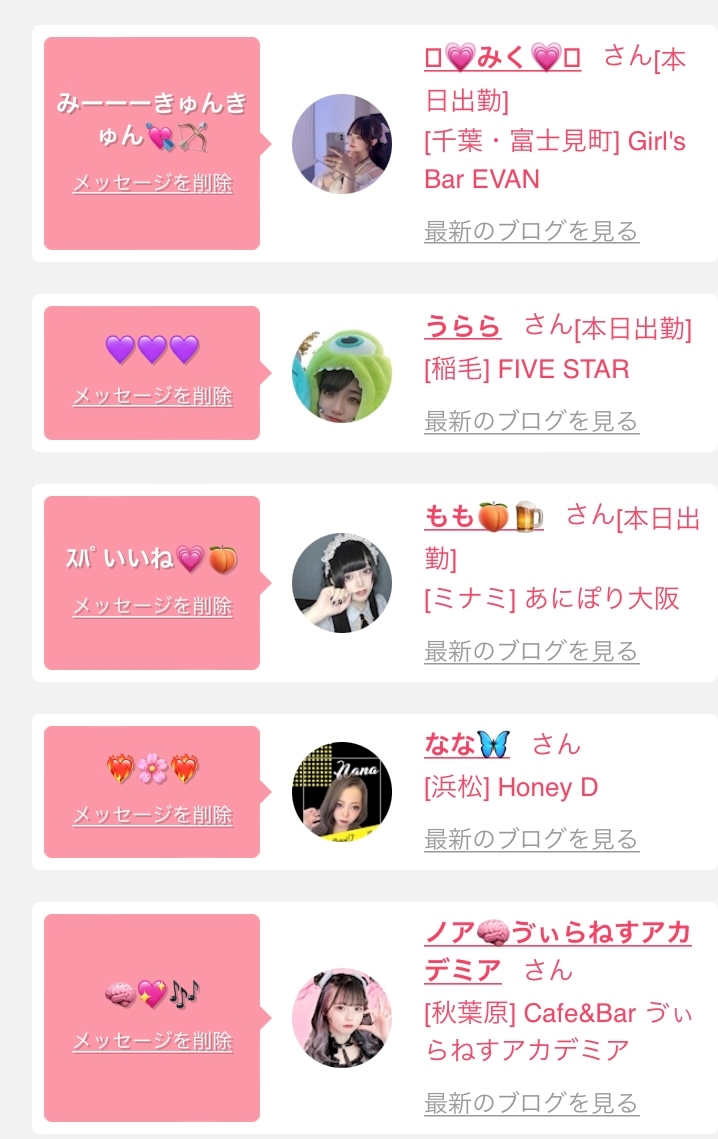718x1139 pixels.
Task: View なな's latest blog
Action: (x=531, y=839)
